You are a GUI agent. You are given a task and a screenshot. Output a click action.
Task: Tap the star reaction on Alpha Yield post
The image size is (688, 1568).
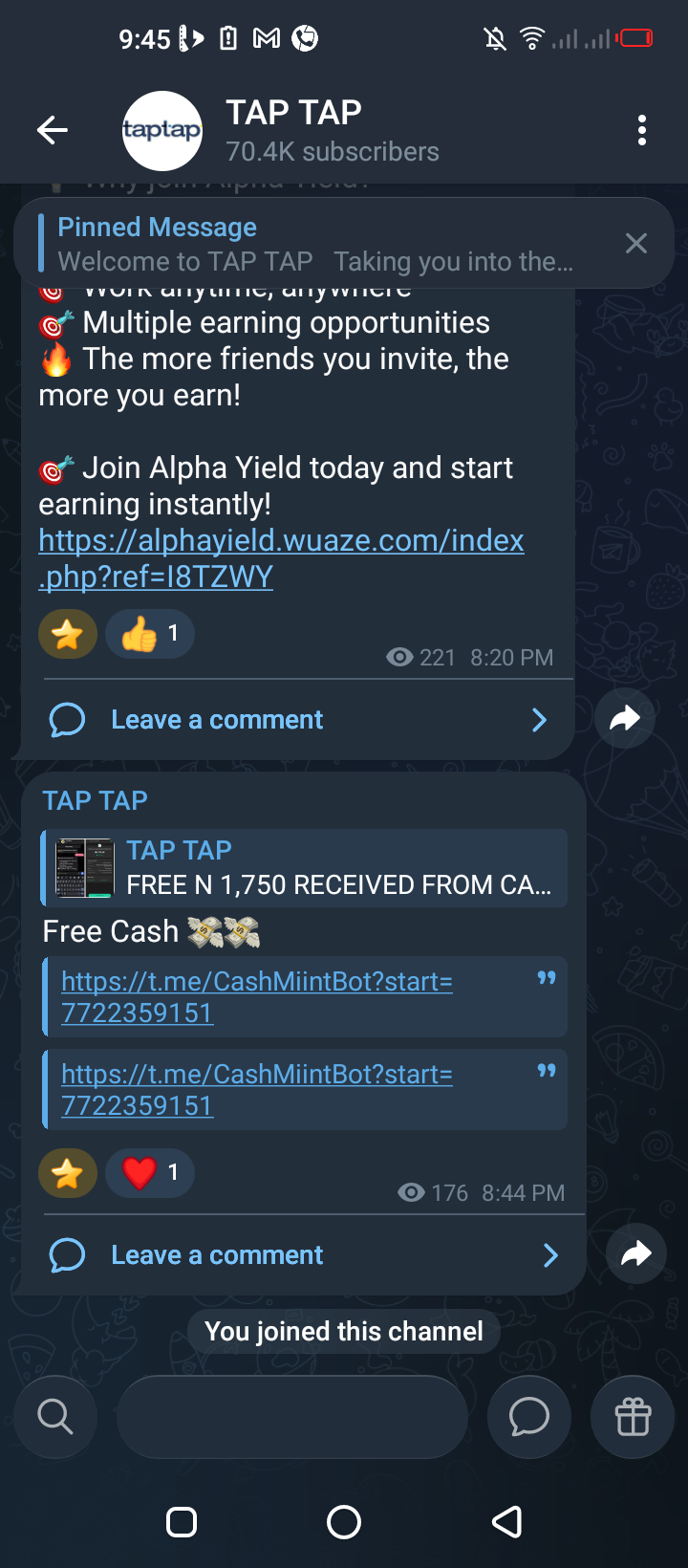point(68,634)
